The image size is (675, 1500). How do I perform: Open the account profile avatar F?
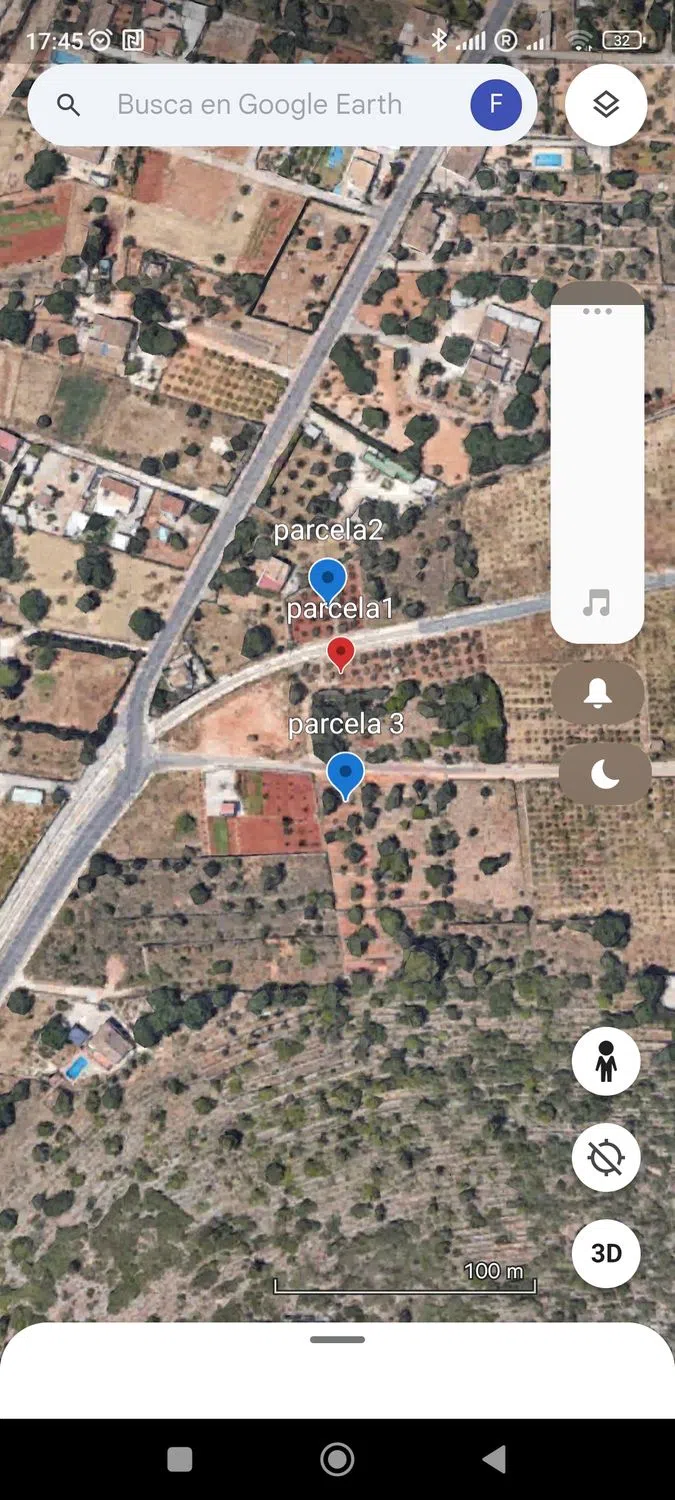pos(496,104)
